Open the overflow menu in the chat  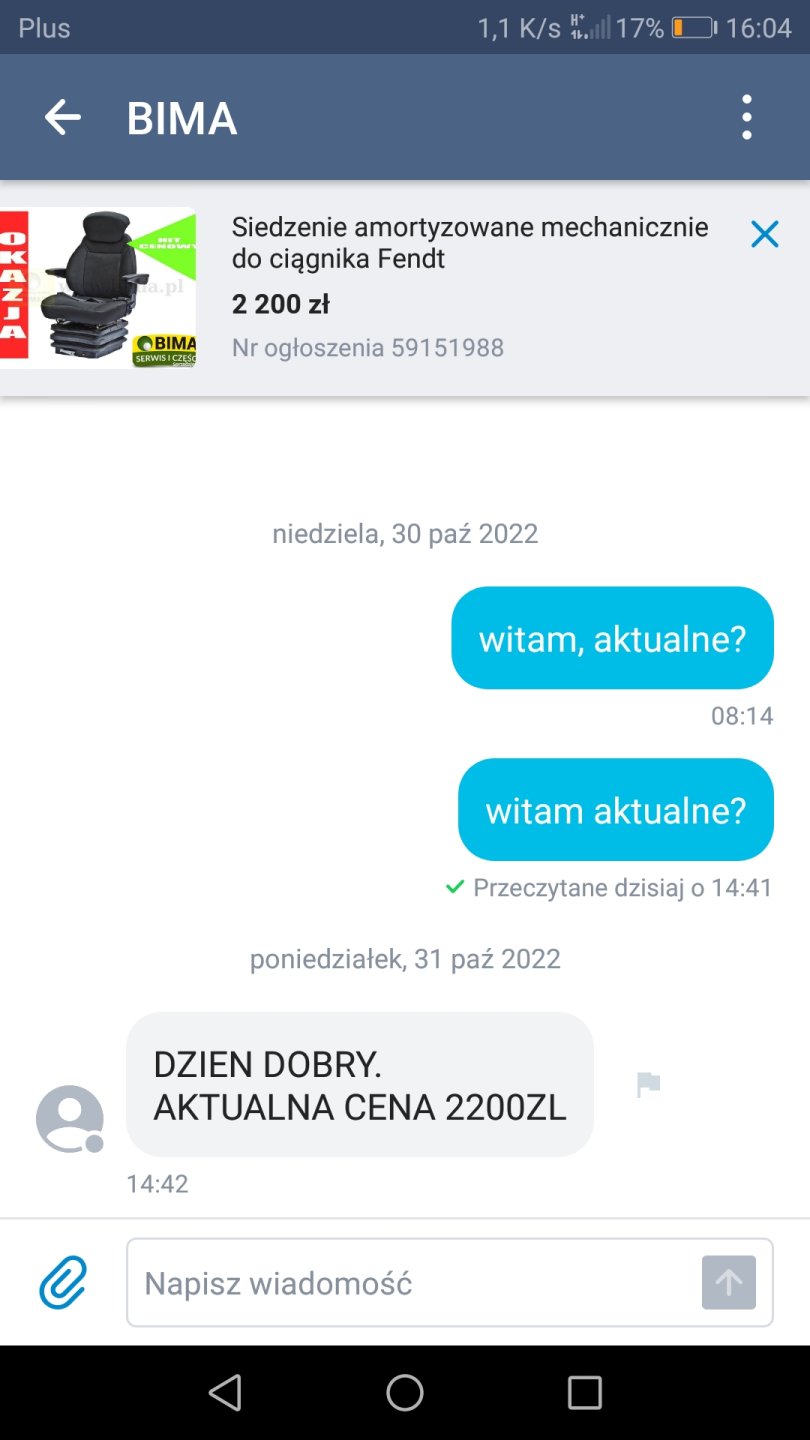pyautogui.click(x=746, y=118)
